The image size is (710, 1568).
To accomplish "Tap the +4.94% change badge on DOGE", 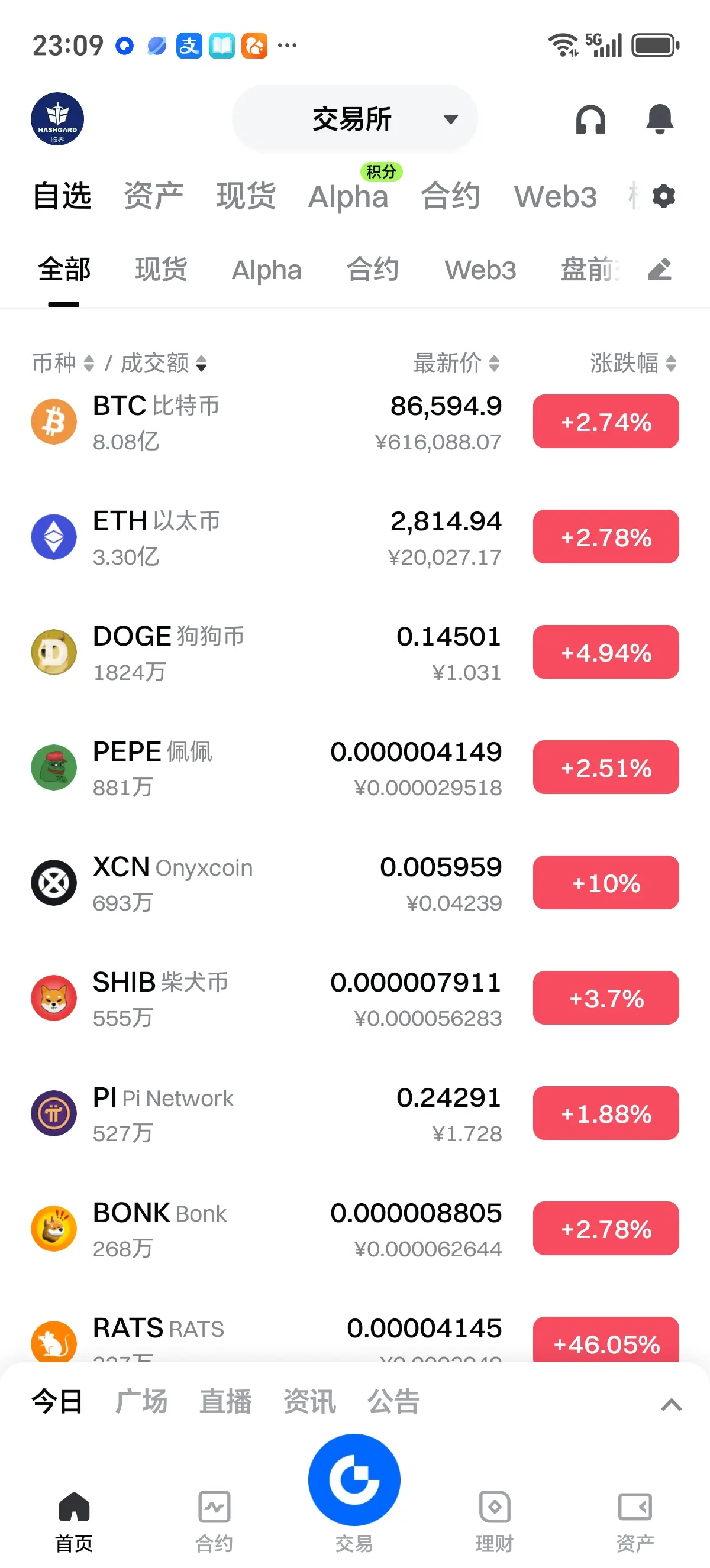I will coord(605,652).
